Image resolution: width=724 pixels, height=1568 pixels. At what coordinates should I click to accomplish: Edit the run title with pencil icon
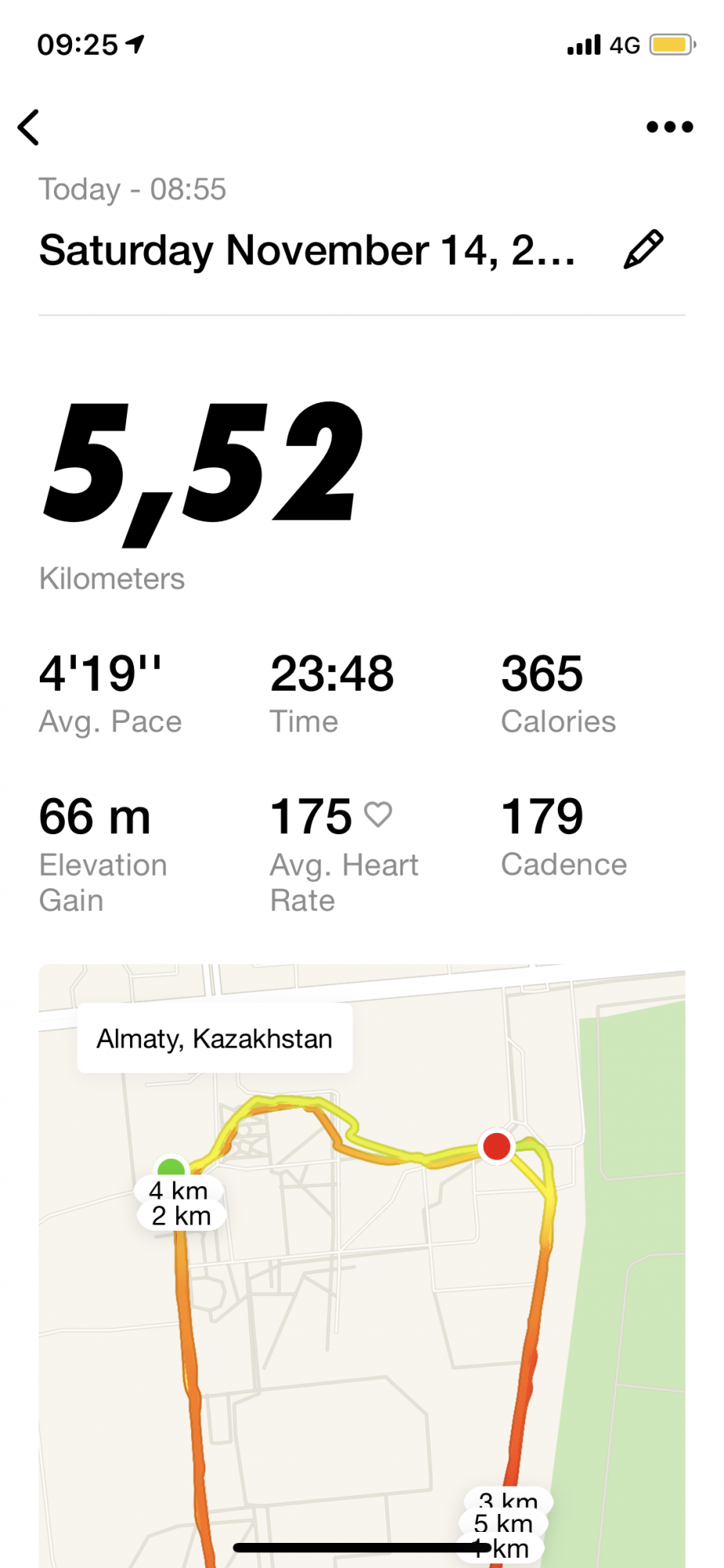(643, 250)
